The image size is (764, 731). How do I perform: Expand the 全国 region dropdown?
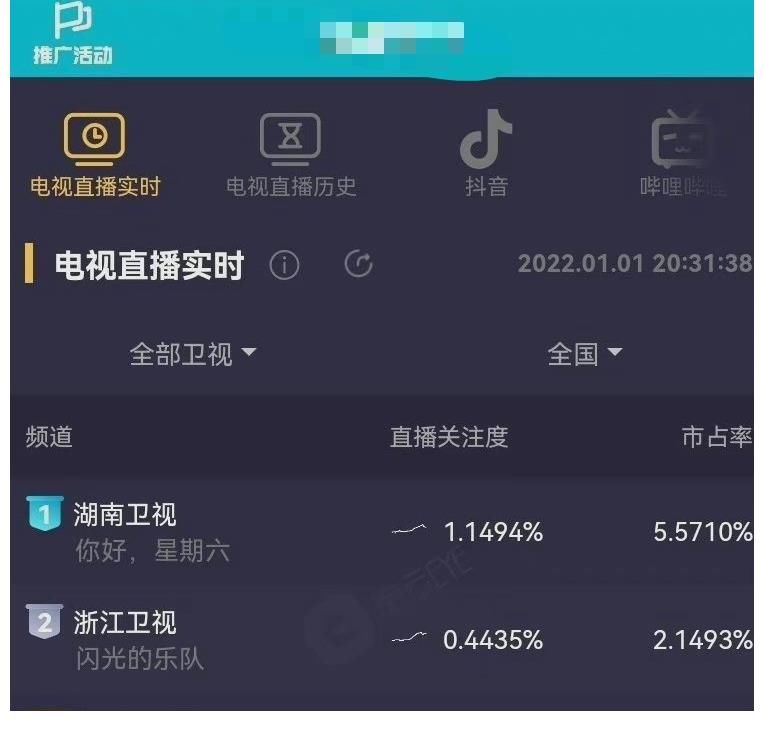[x=585, y=353]
